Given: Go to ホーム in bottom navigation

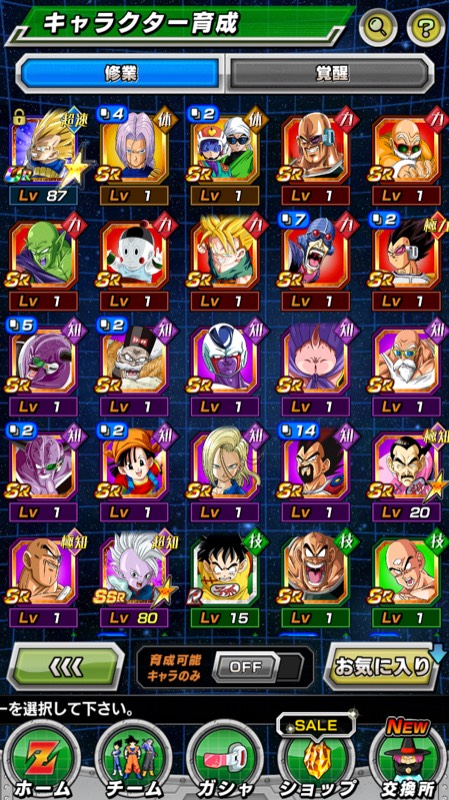Looking at the screenshot, I should (x=42, y=760).
